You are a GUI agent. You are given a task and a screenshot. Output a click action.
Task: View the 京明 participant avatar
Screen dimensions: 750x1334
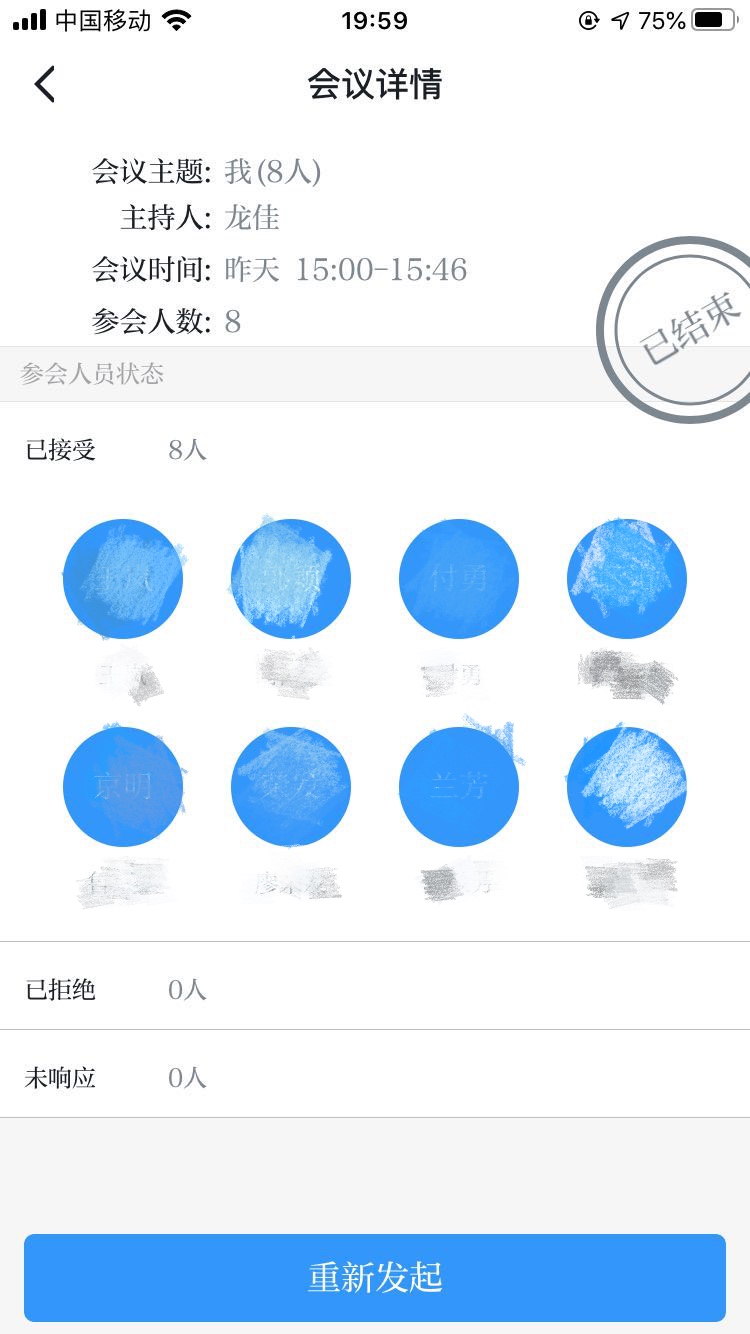[123, 787]
